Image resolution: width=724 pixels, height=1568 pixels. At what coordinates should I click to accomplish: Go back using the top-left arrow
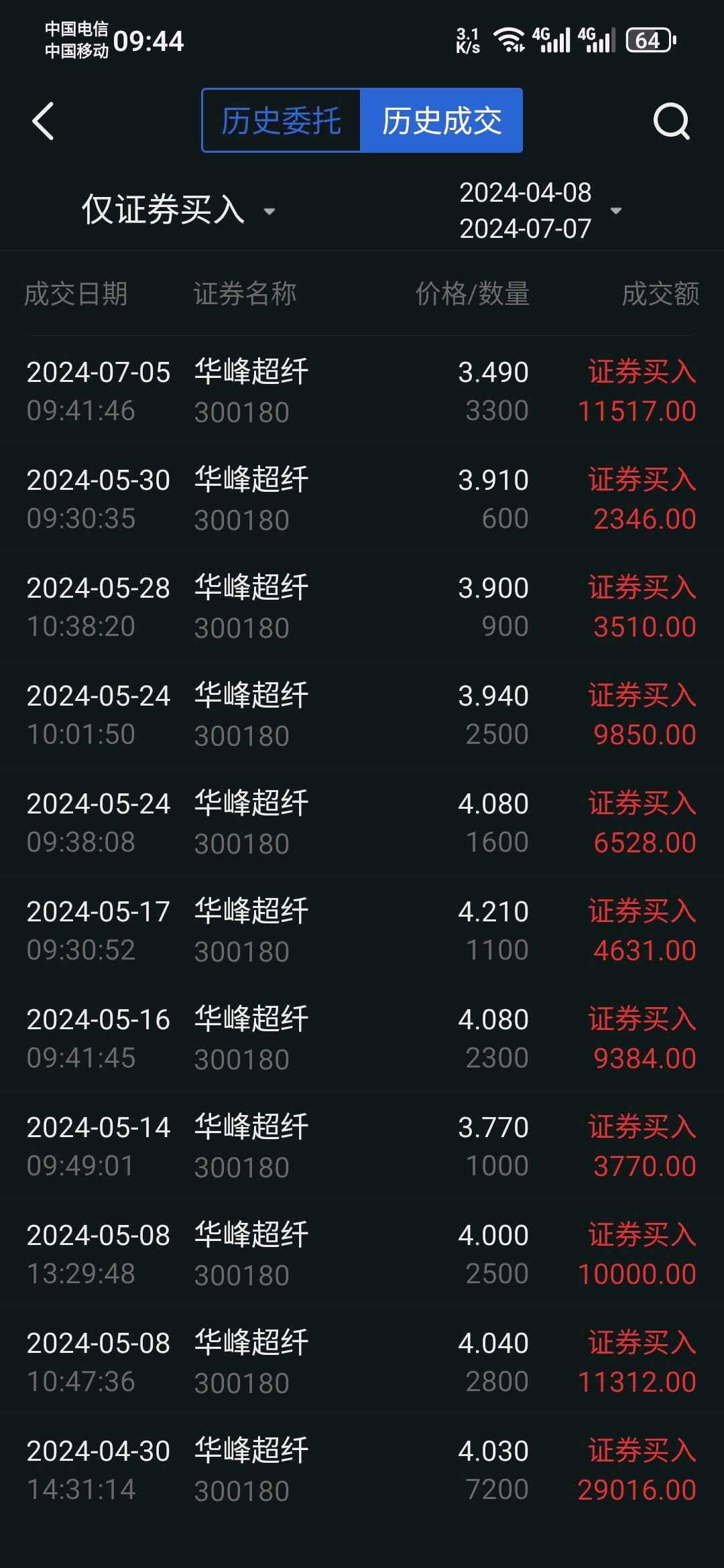pyautogui.click(x=43, y=121)
